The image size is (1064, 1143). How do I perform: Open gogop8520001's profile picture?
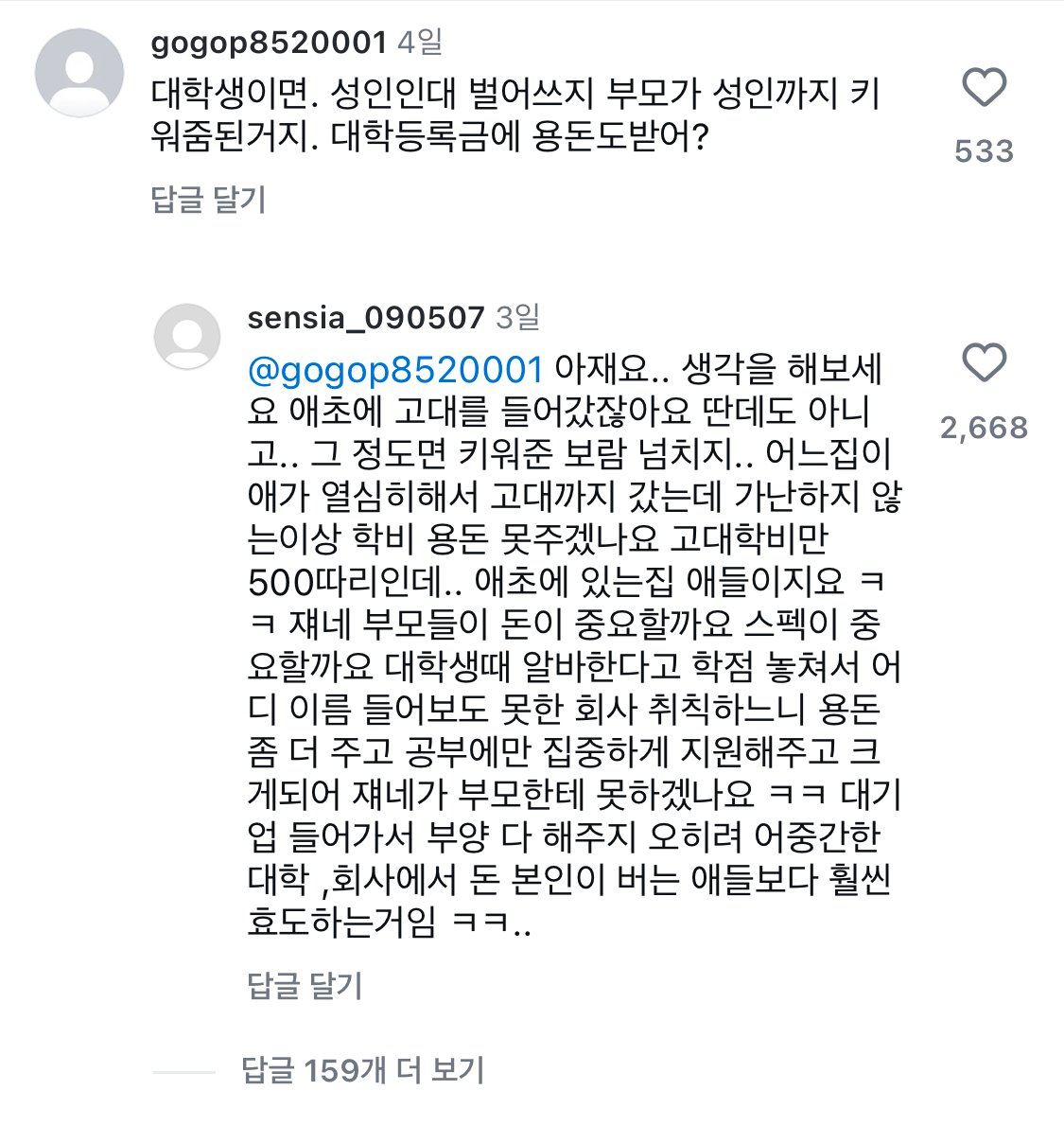point(78,73)
